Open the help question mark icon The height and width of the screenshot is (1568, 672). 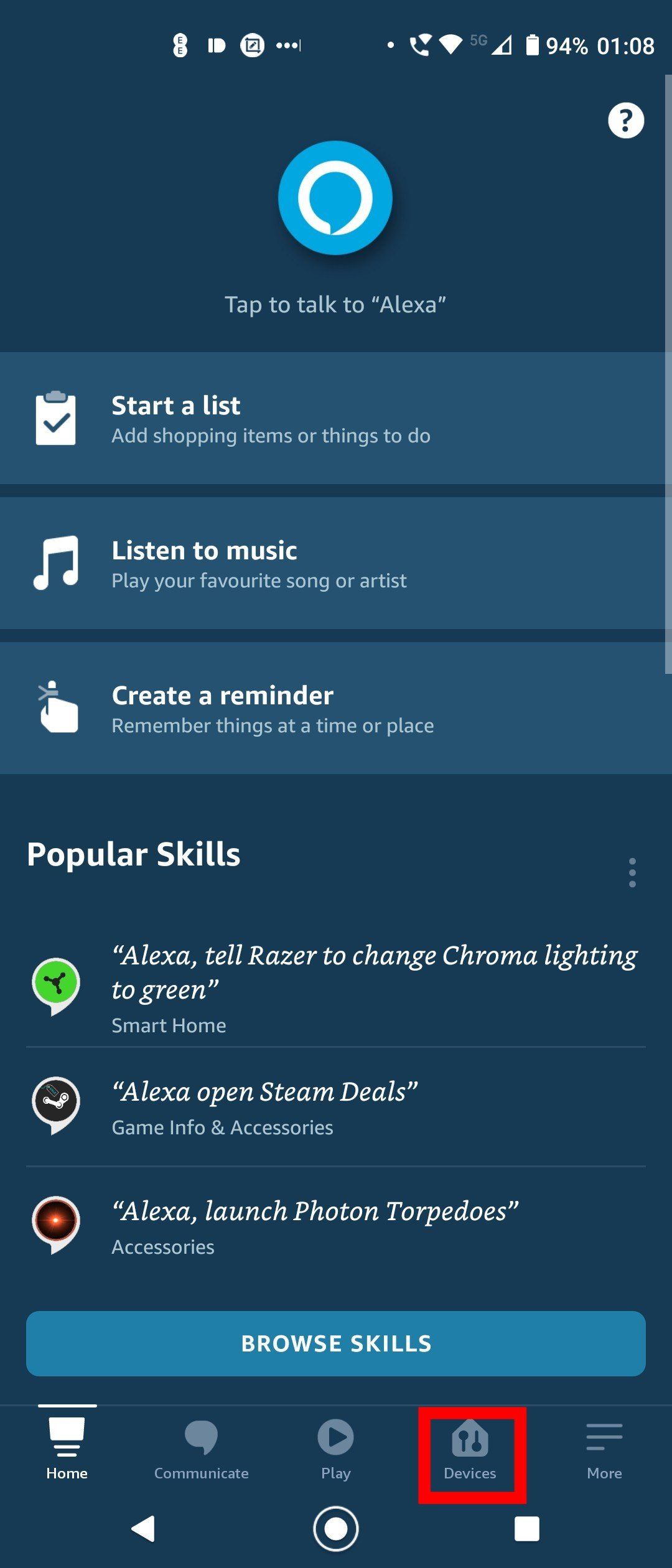pyautogui.click(x=625, y=120)
